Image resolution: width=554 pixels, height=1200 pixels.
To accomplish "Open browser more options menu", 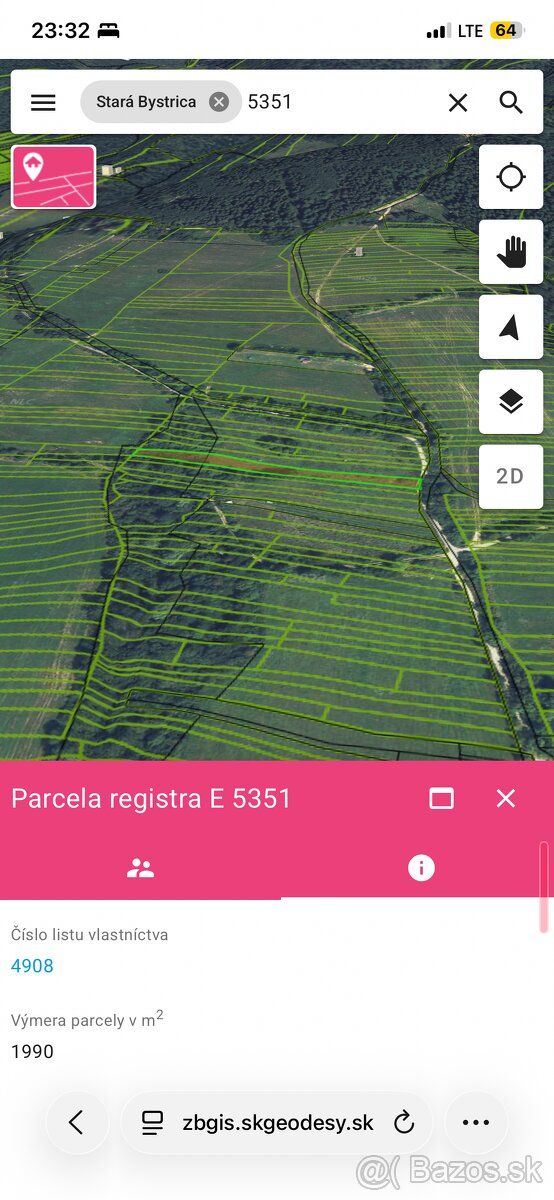I will tap(476, 1123).
